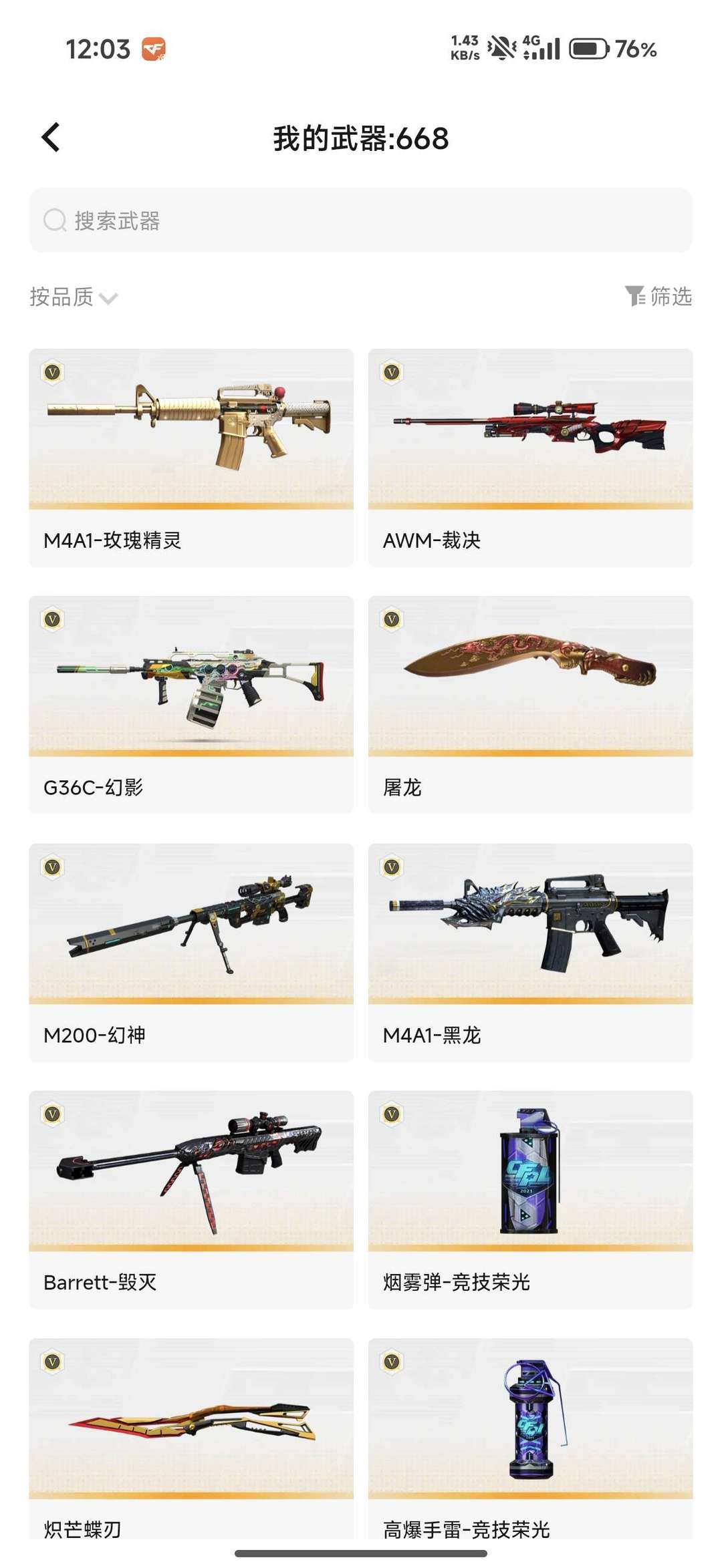Select the 烟雾弹-竞技荣光 grenade card
Screen dimensions: 722x1568
531,1200
